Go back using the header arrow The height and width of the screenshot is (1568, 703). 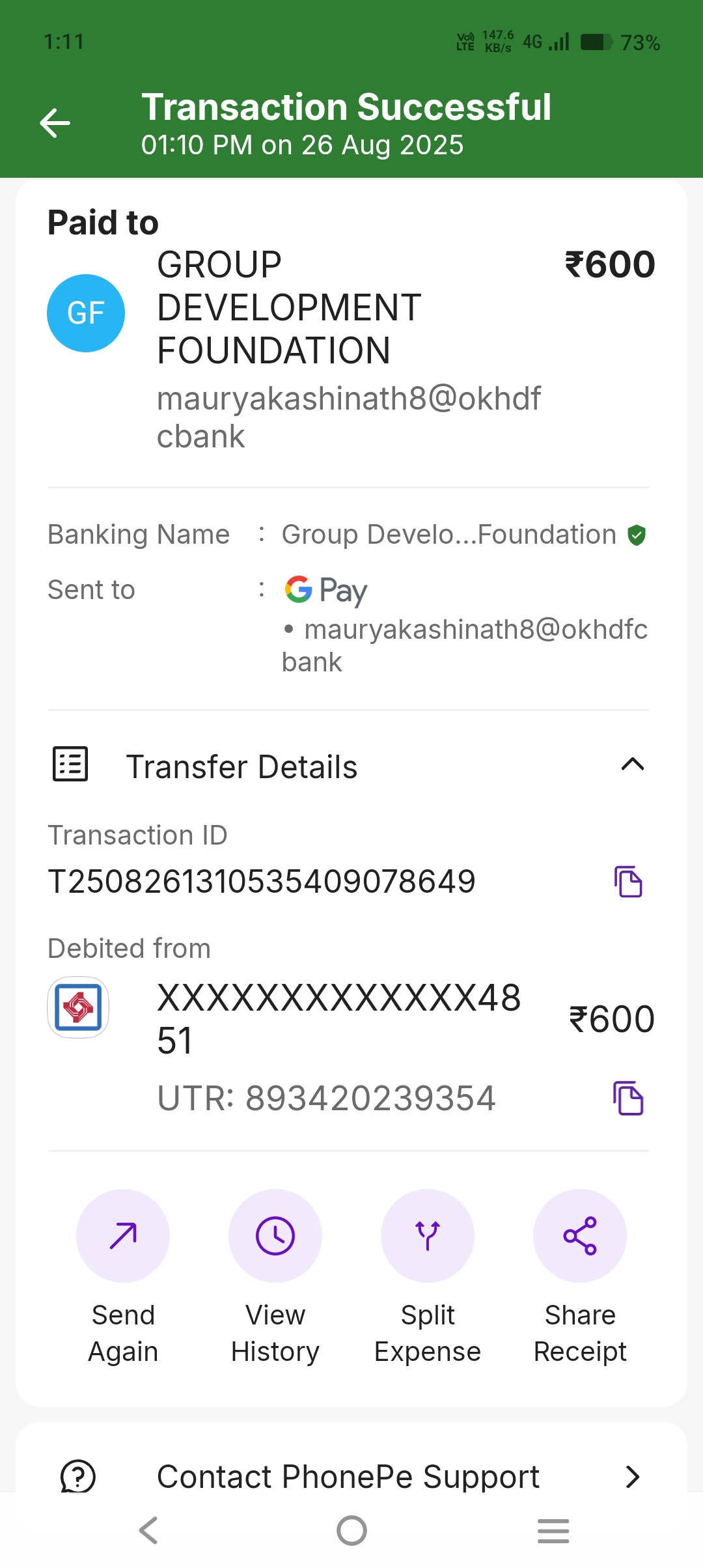click(x=55, y=124)
